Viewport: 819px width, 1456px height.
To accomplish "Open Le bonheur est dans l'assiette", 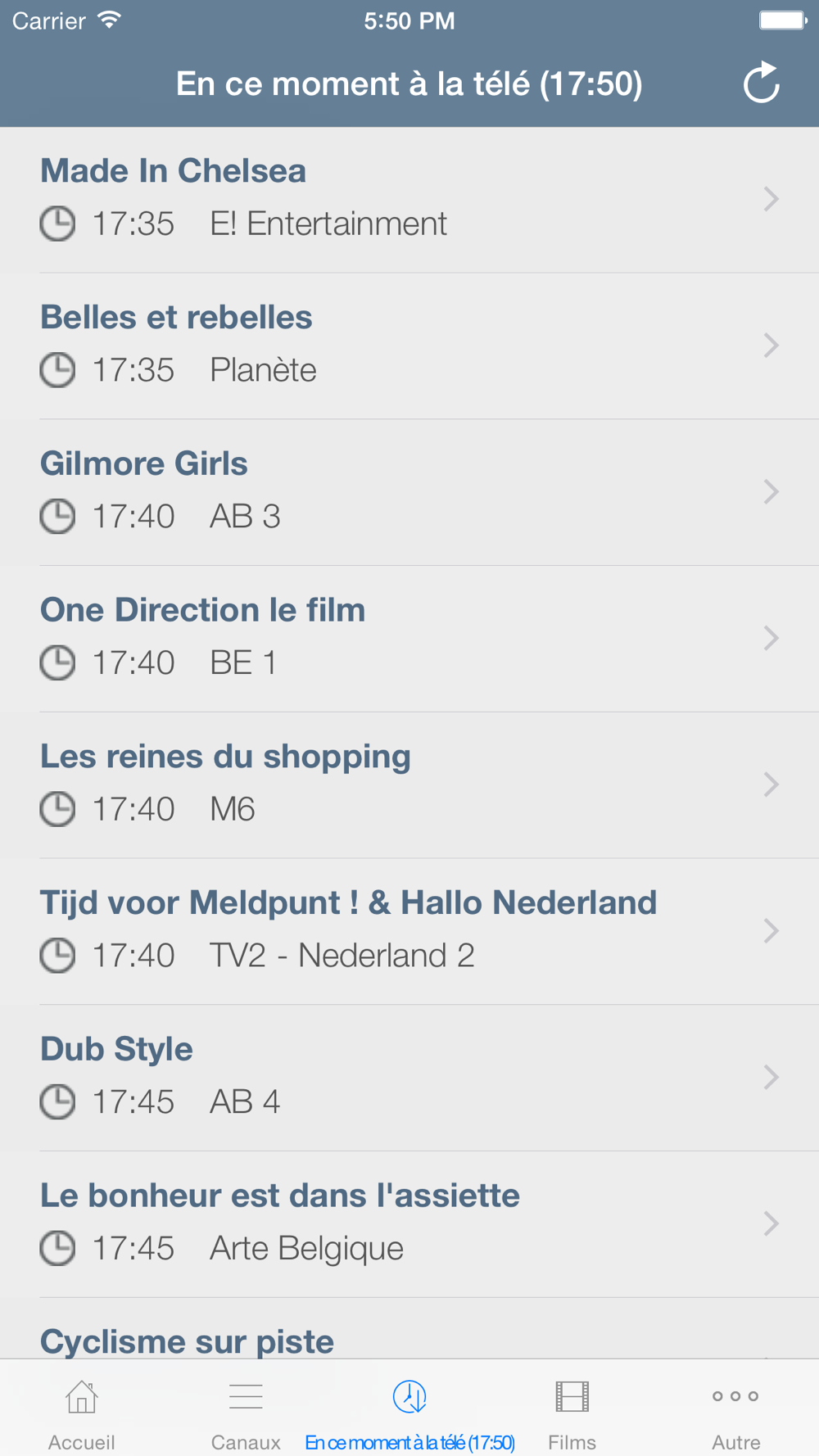I will (409, 1224).
